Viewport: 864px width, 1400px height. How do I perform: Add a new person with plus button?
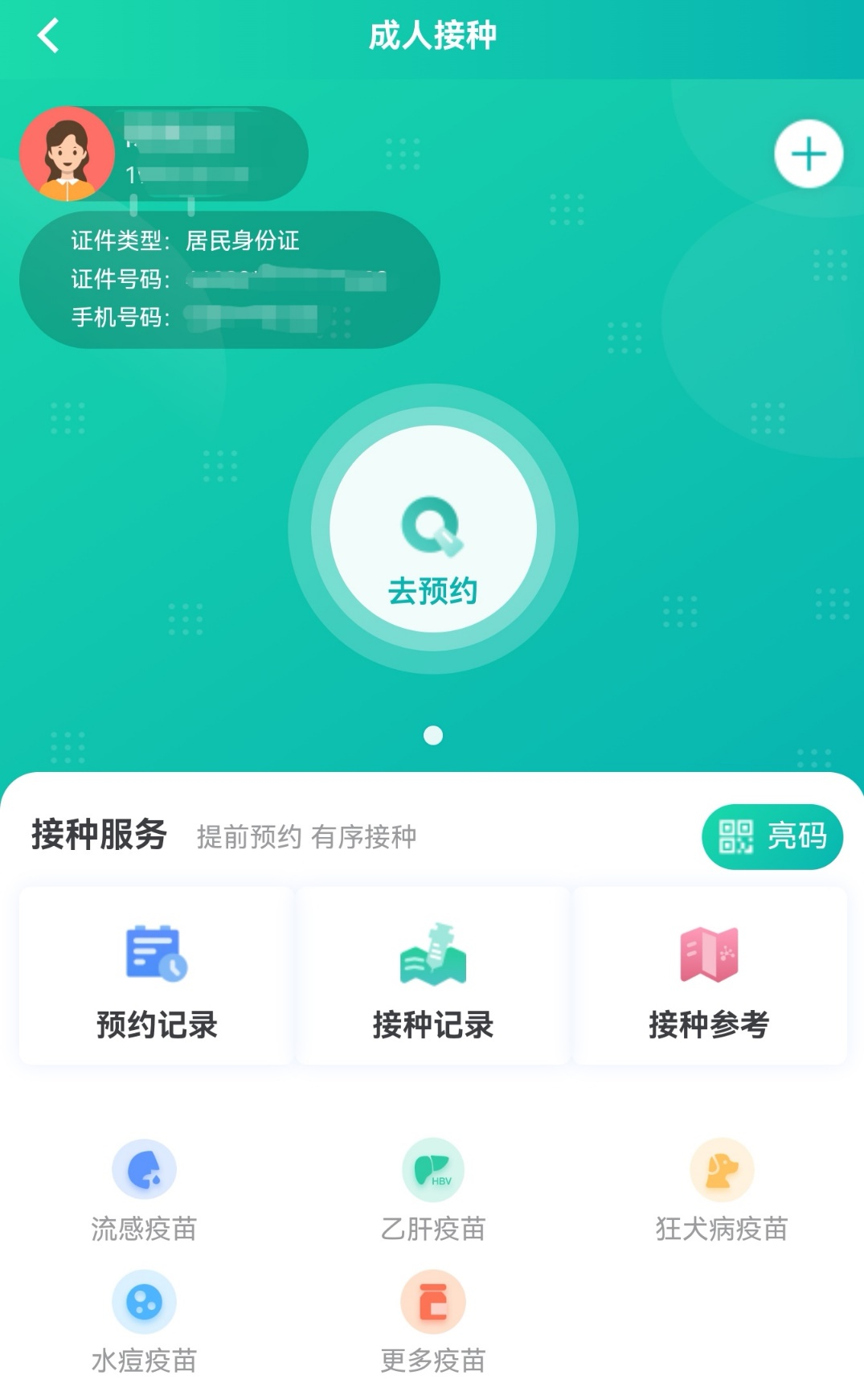coord(808,154)
